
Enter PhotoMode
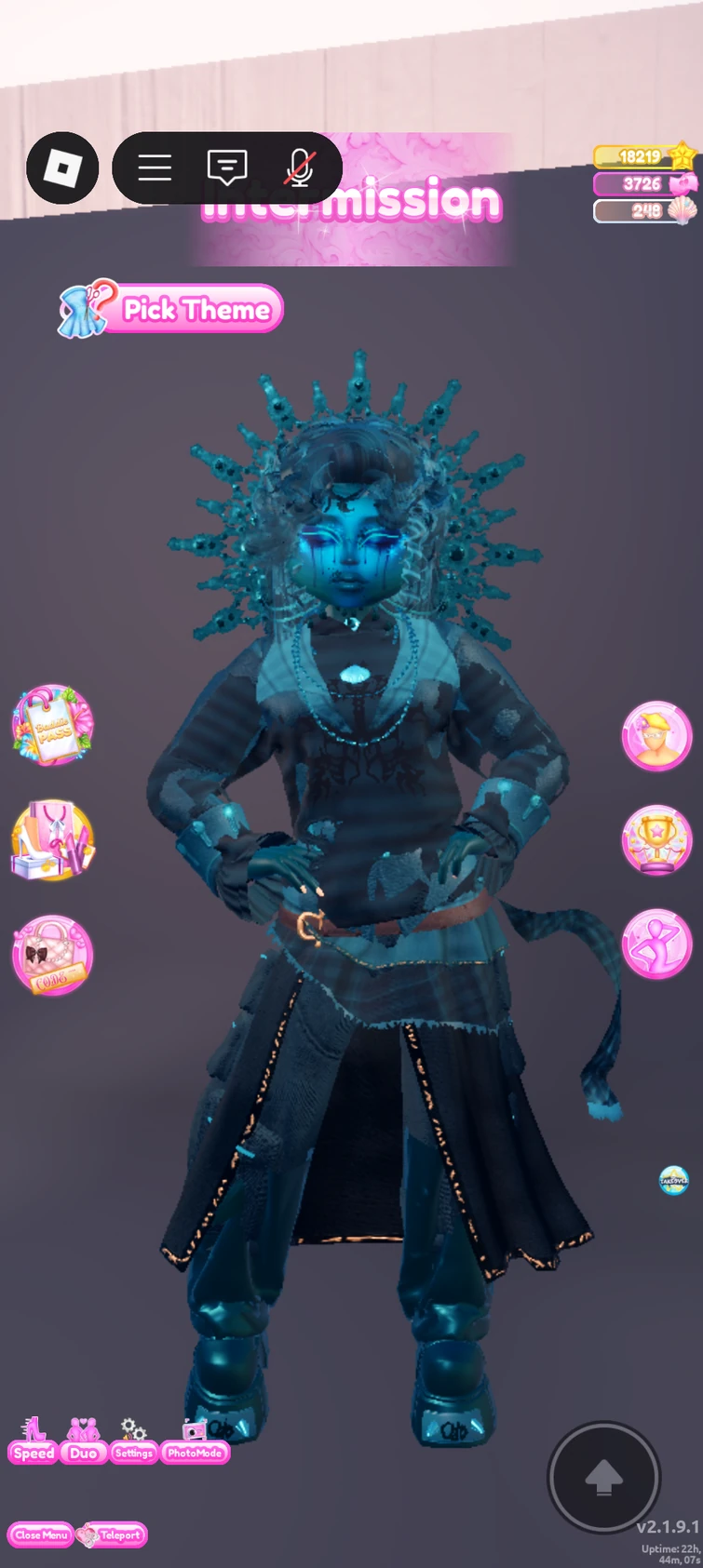195,1443
